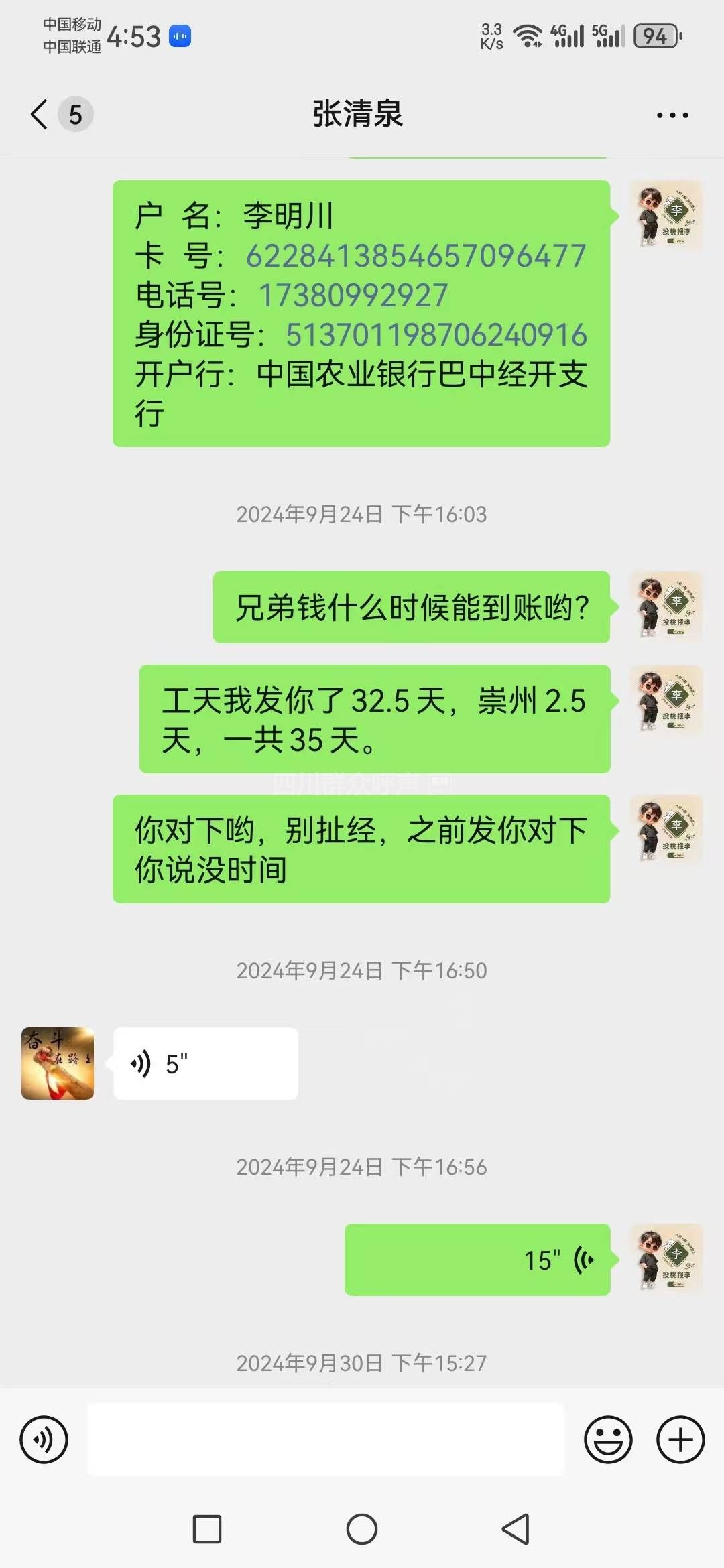
Task: Tap the card number link in the message
Action: click(416, 256)
